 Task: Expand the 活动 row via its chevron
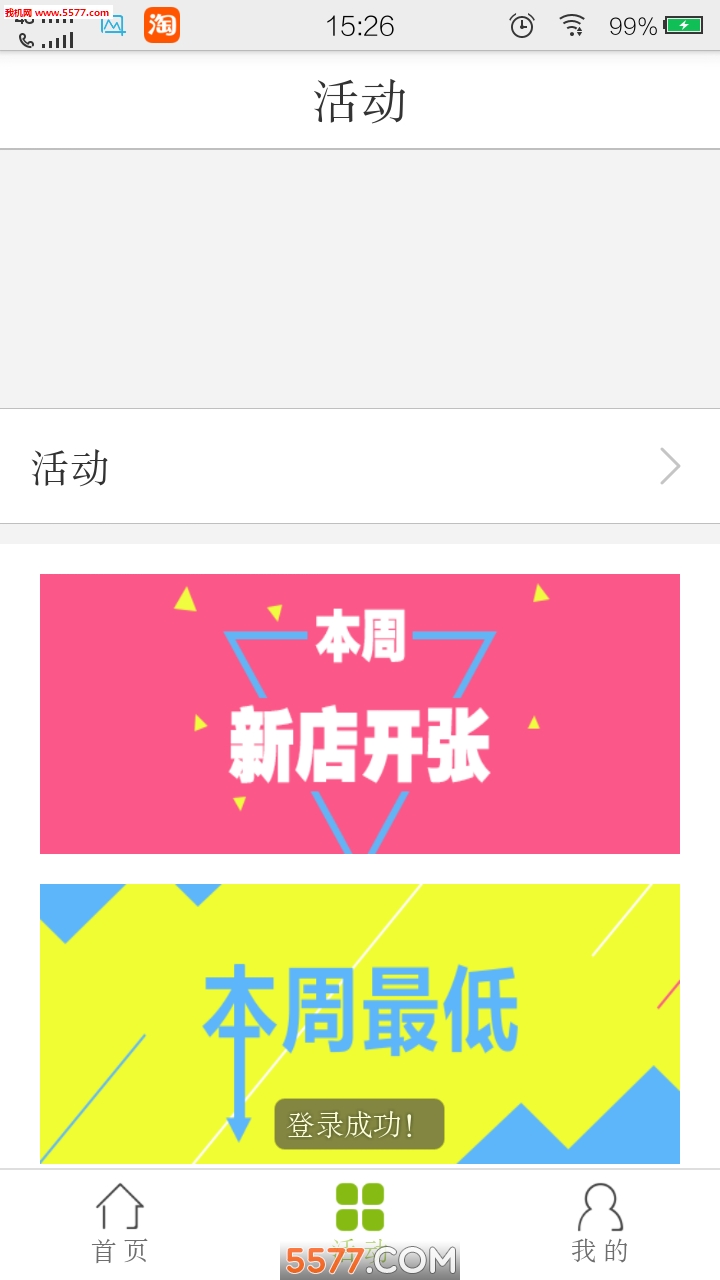click(x=669, y=466)
